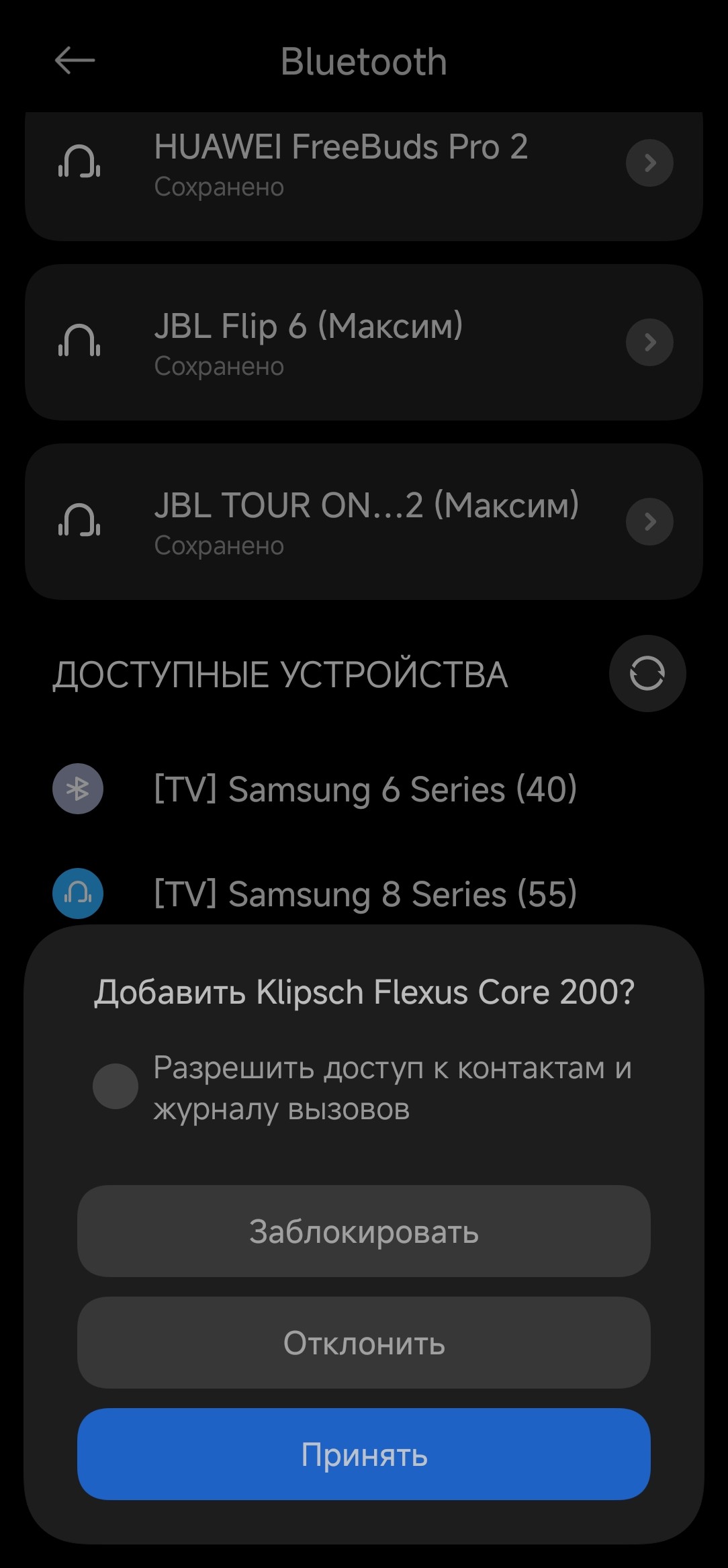Go back from Bluetooth settings
728x1568 pixels.
tap(75, 60)
